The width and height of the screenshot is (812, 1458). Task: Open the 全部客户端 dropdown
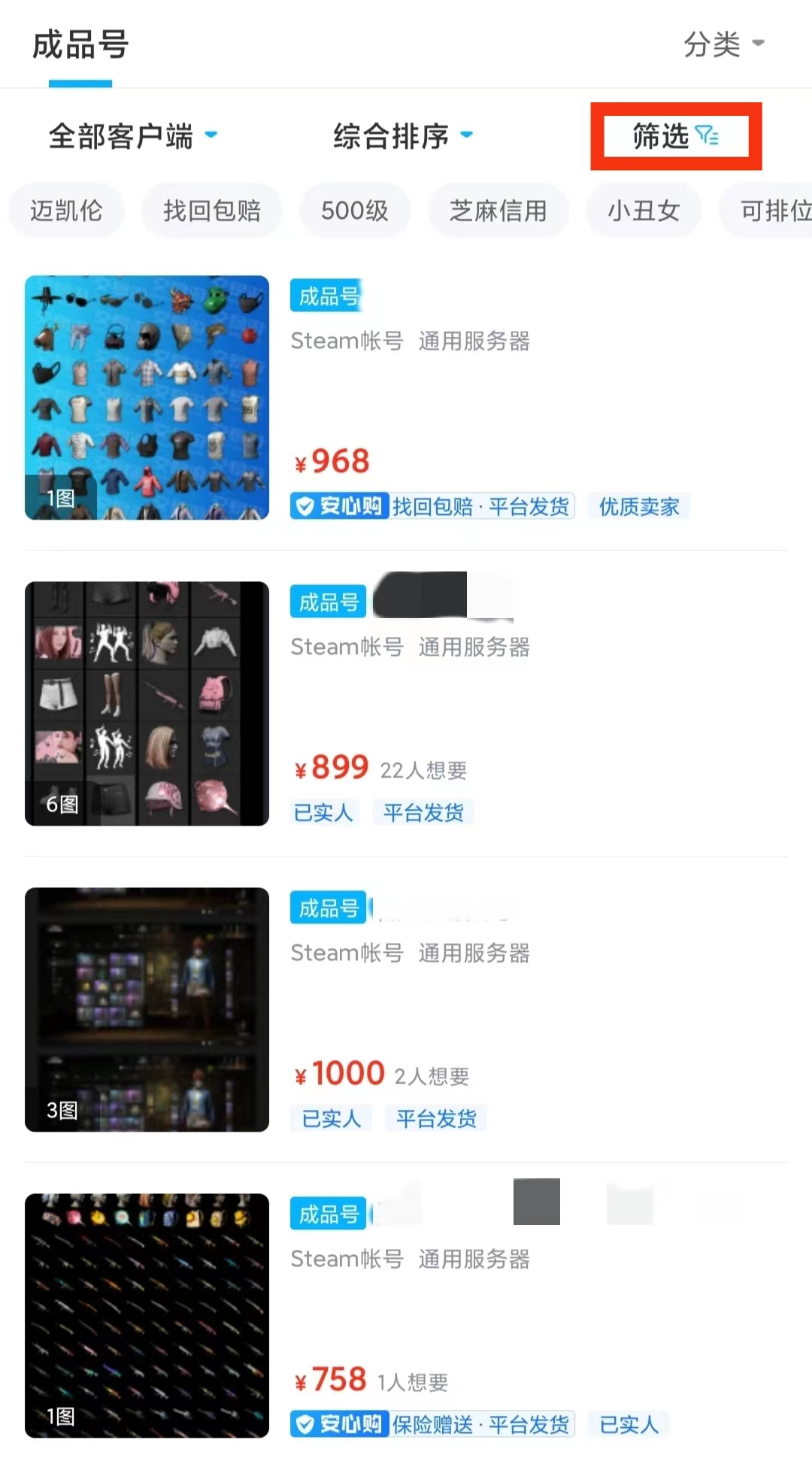click(132, 136)
